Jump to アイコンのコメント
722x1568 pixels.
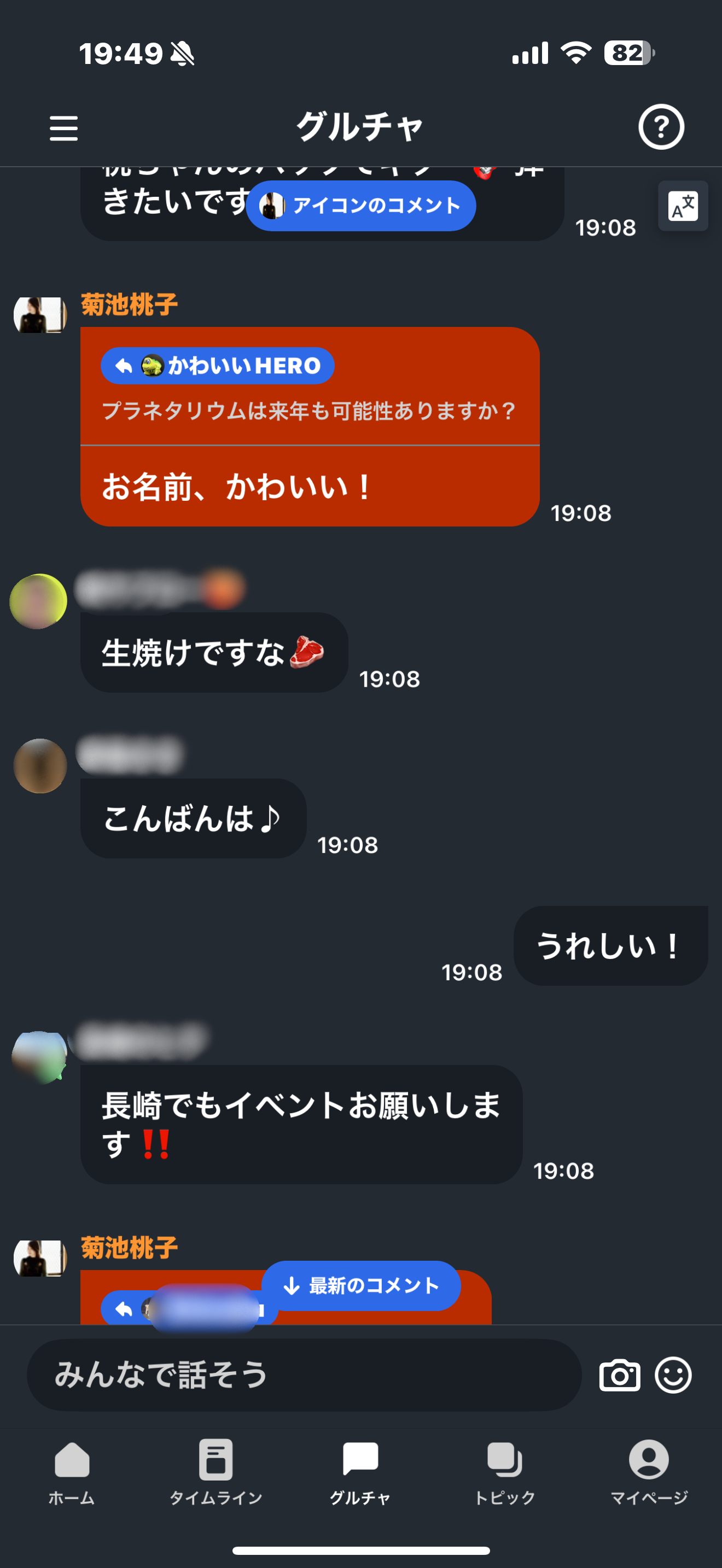(360, 206)
